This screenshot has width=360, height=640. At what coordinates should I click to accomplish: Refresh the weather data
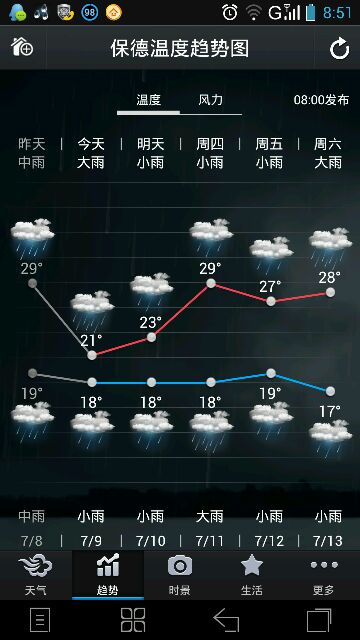tap(339, 49)
